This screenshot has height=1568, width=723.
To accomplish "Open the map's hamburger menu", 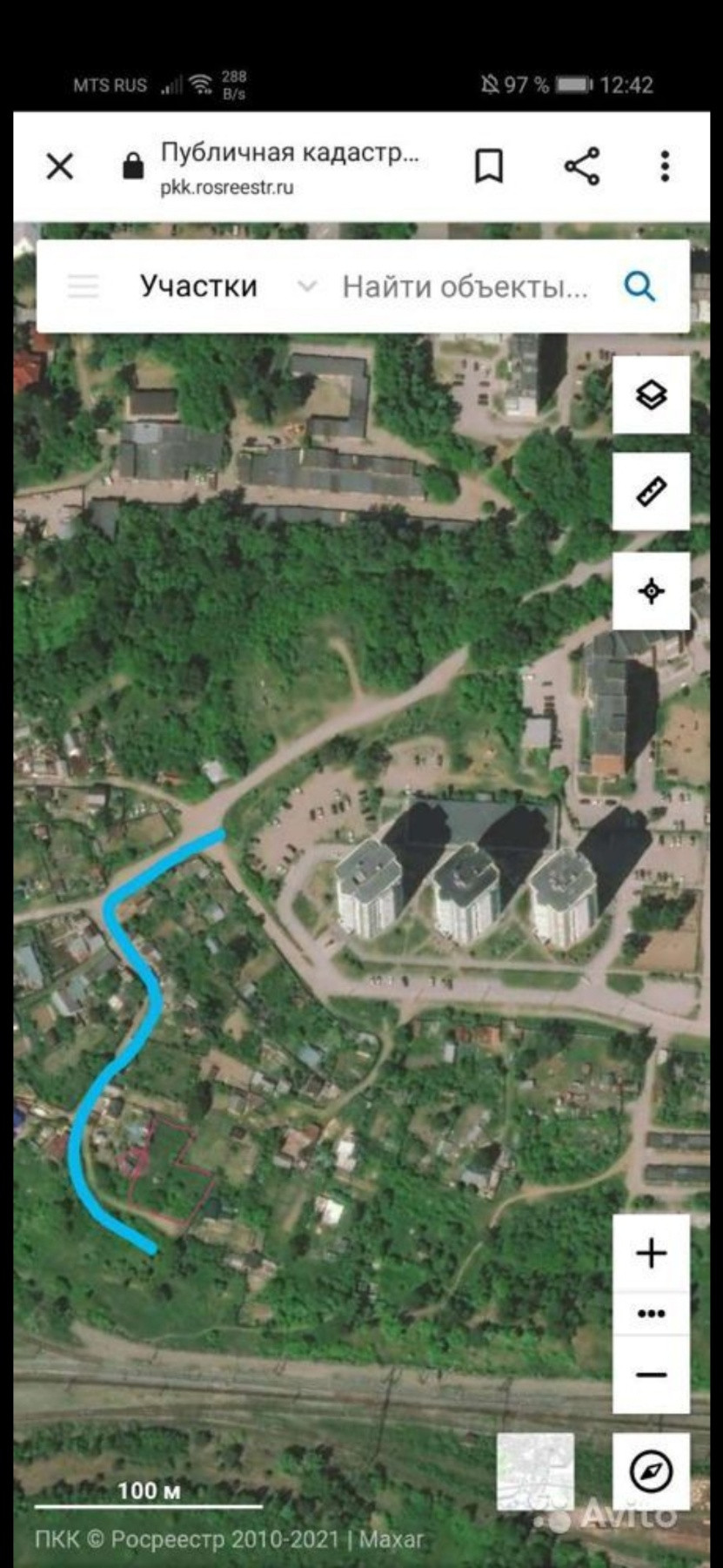I will coord(84,286).
